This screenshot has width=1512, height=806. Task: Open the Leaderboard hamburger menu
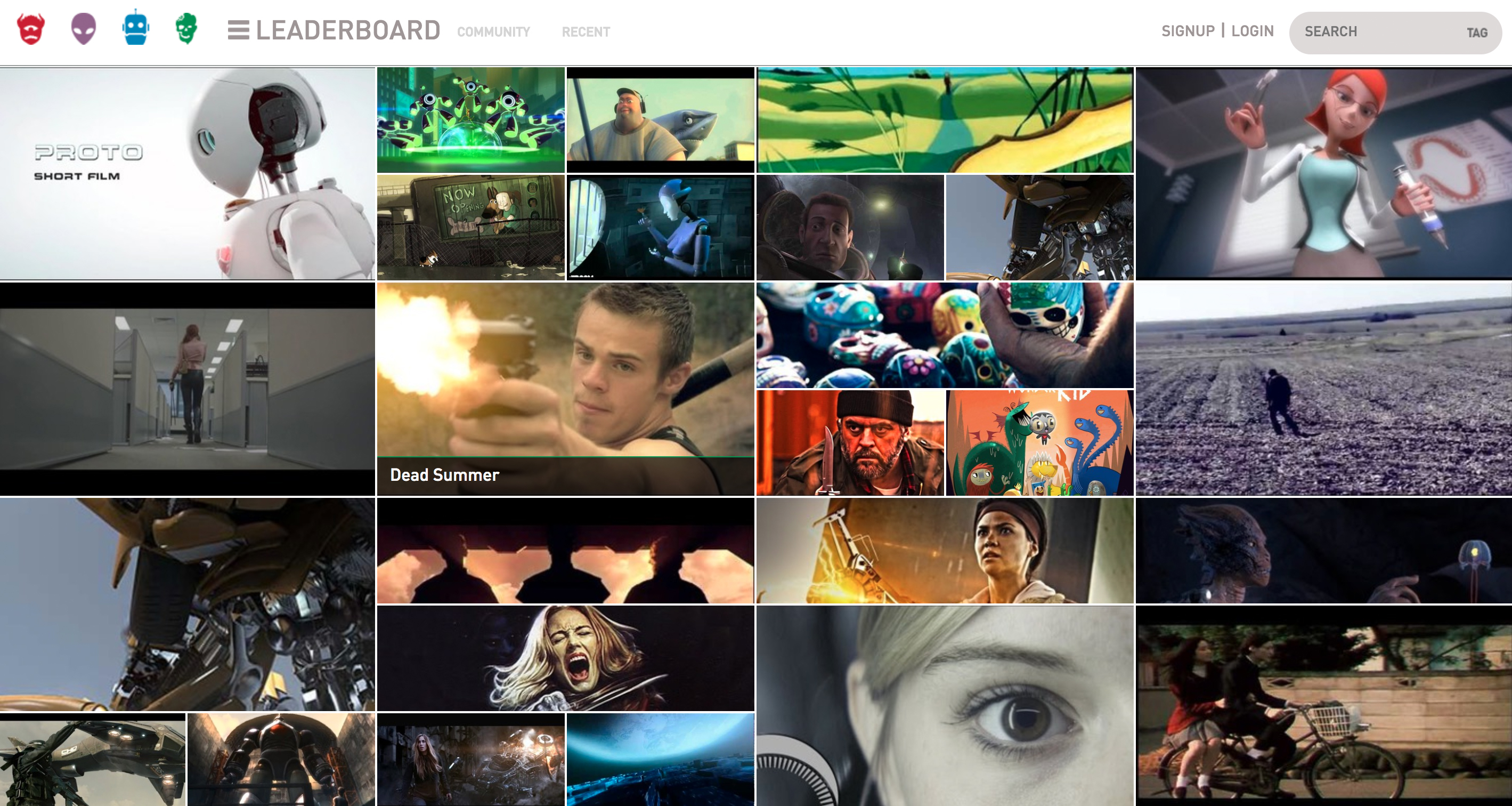pos(238,30)
